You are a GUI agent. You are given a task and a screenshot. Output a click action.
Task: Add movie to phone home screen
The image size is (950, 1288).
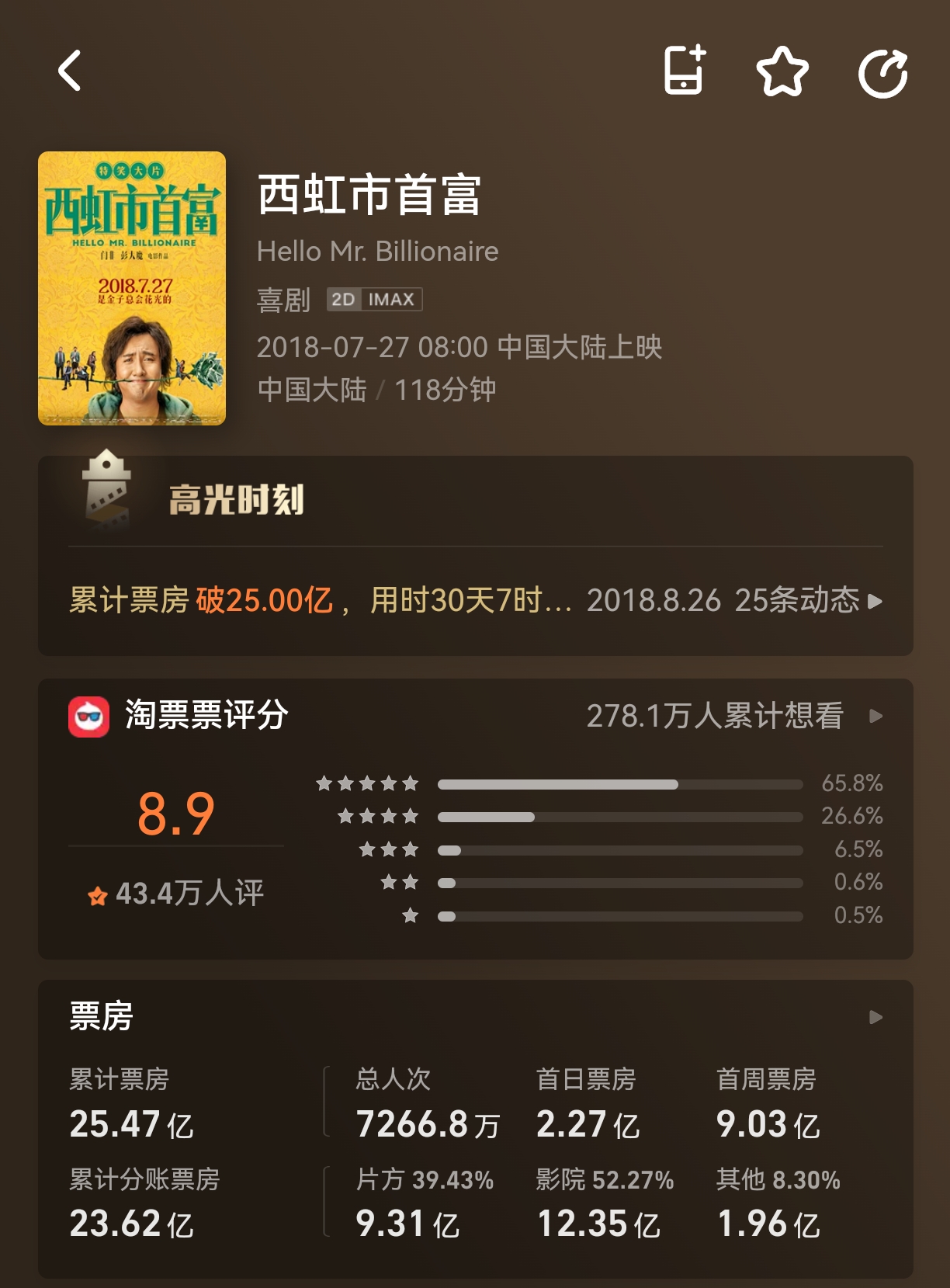pyautogui.click(x=685, y=71)
